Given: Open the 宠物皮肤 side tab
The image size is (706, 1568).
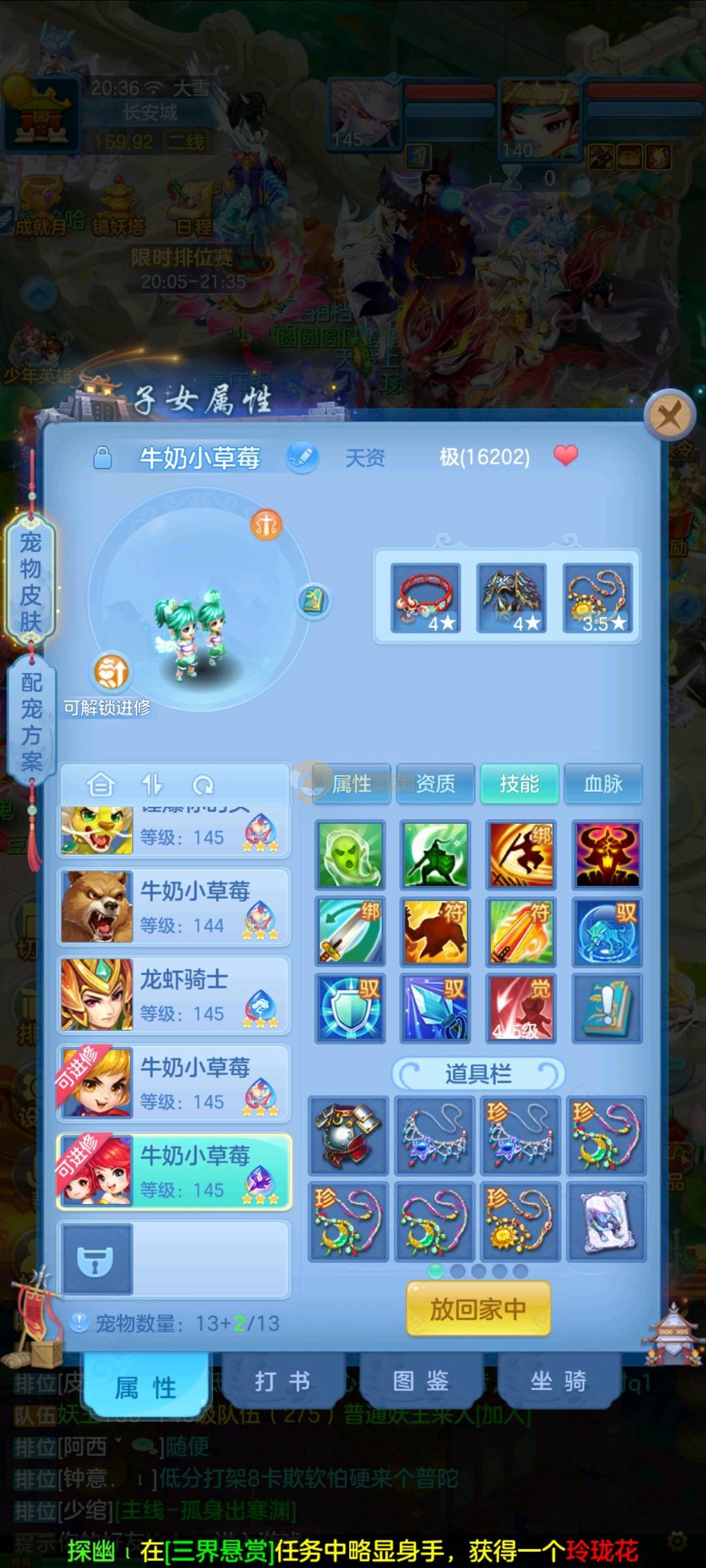Looking at the screenshot, I should 30,581.
